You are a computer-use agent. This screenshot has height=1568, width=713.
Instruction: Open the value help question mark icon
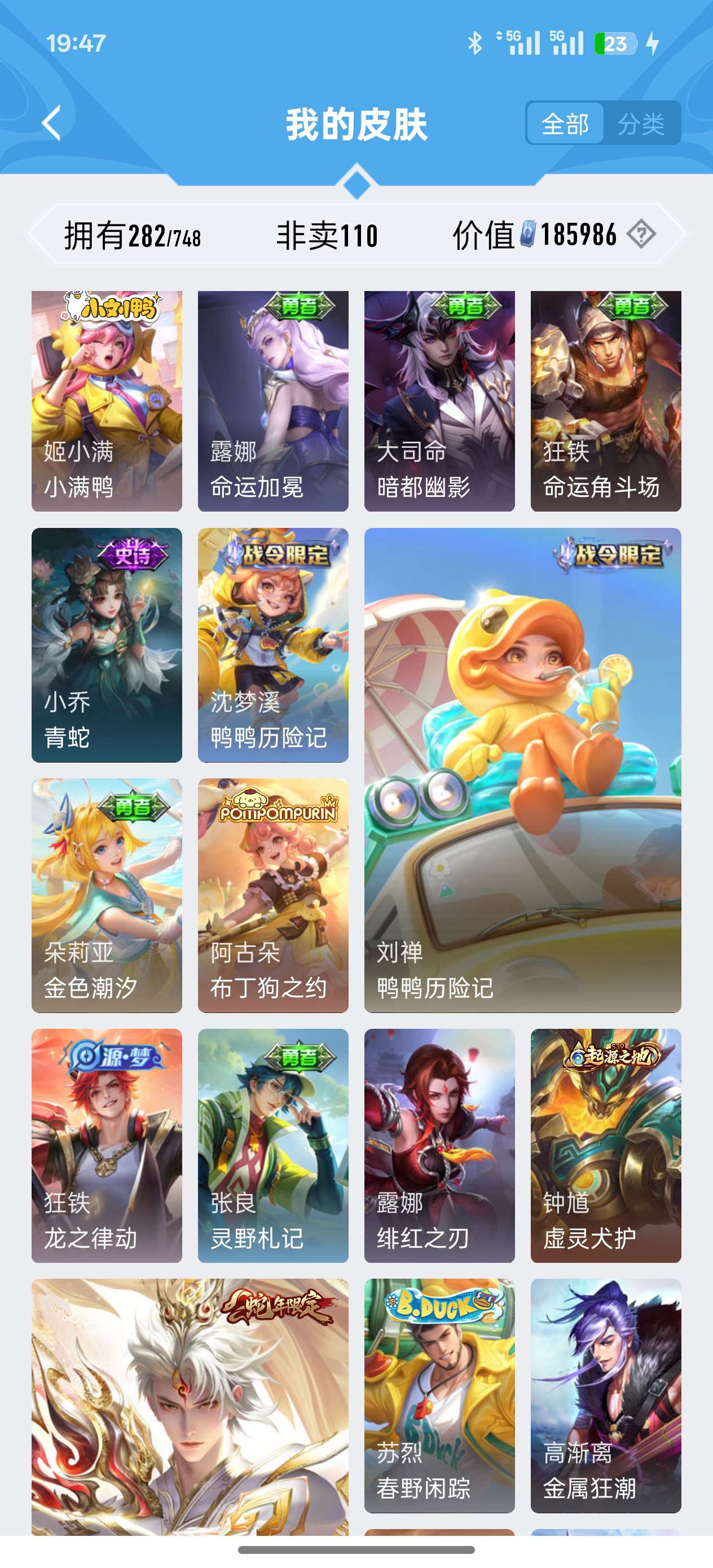coord(641,234)
